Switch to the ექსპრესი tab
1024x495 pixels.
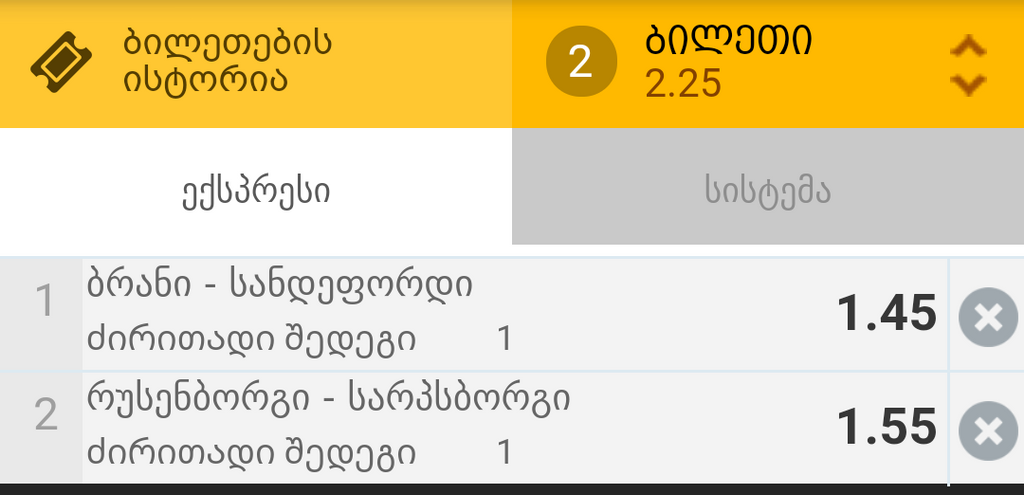[256, 191]
